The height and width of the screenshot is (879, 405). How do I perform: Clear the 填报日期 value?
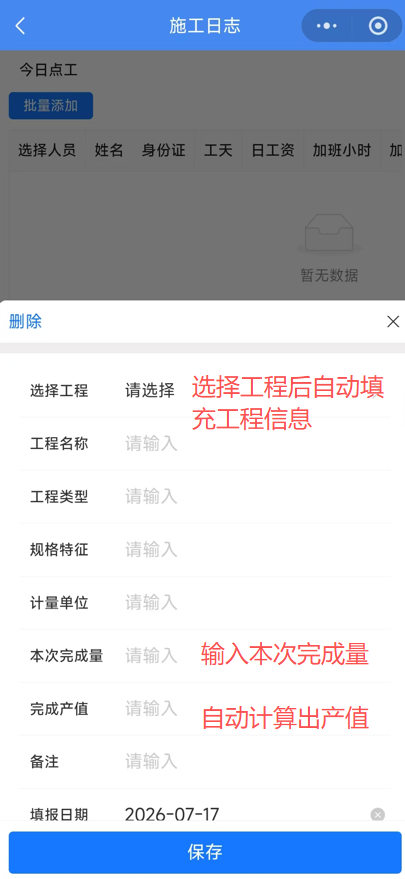tap(378, 815)
